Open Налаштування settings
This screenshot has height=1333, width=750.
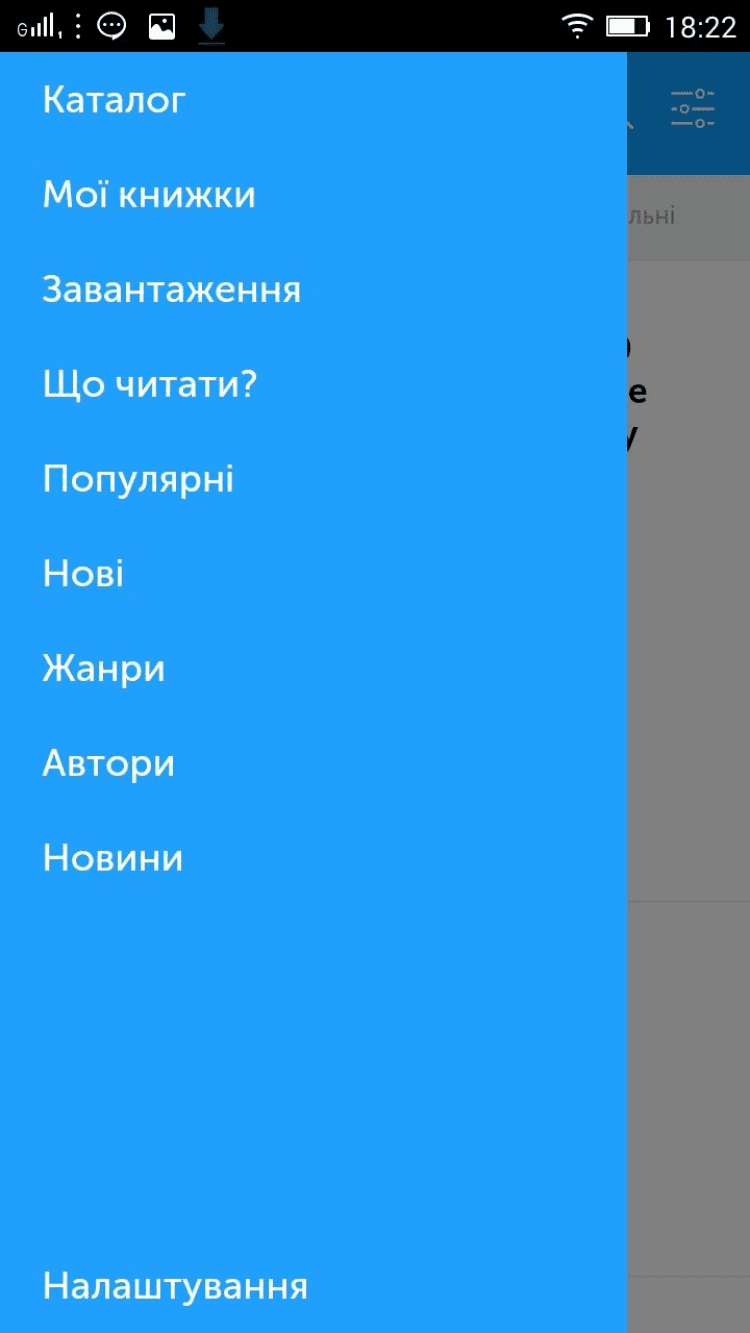[x=175, y=1286]
